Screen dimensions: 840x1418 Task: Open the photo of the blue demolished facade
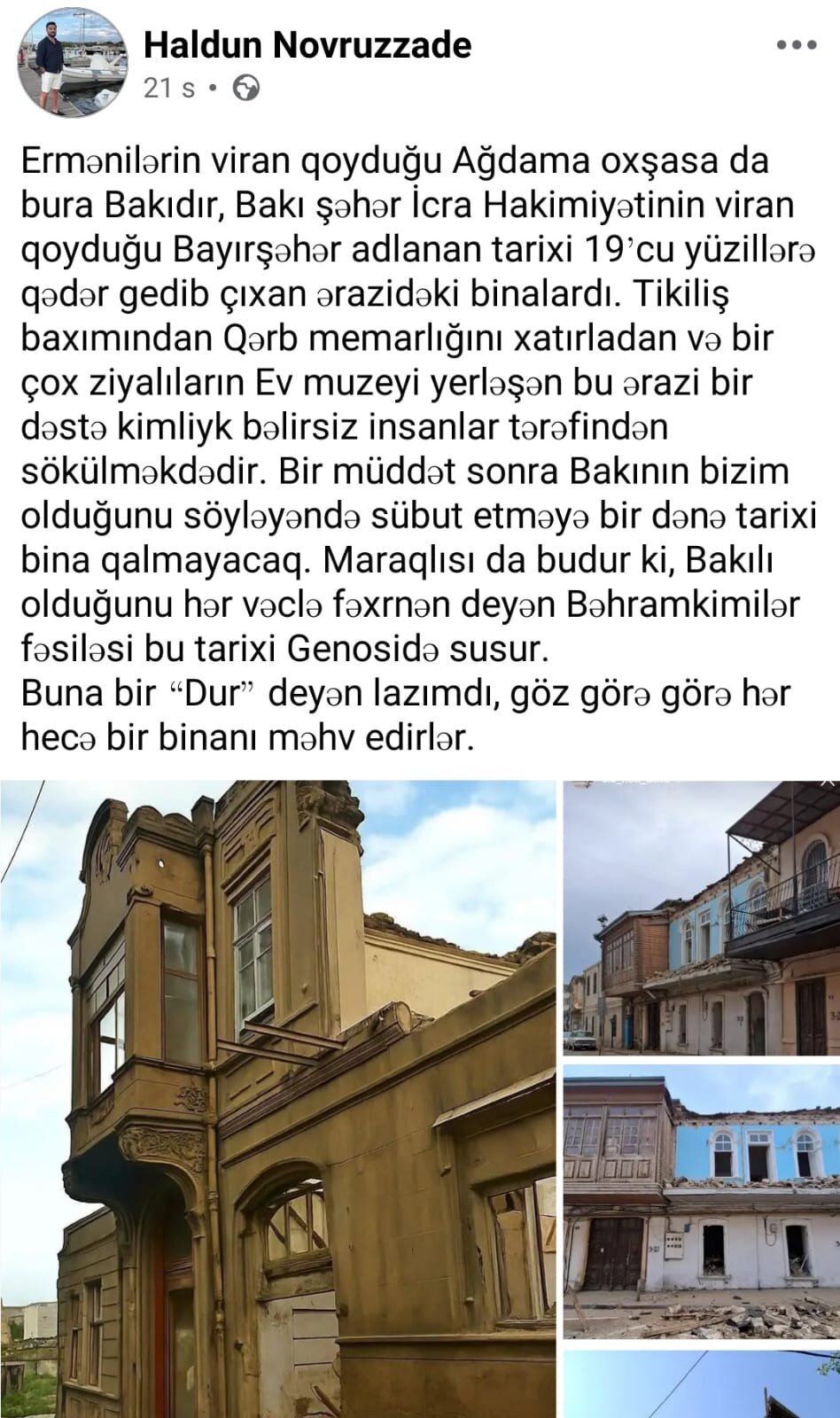click(701, 1204)
